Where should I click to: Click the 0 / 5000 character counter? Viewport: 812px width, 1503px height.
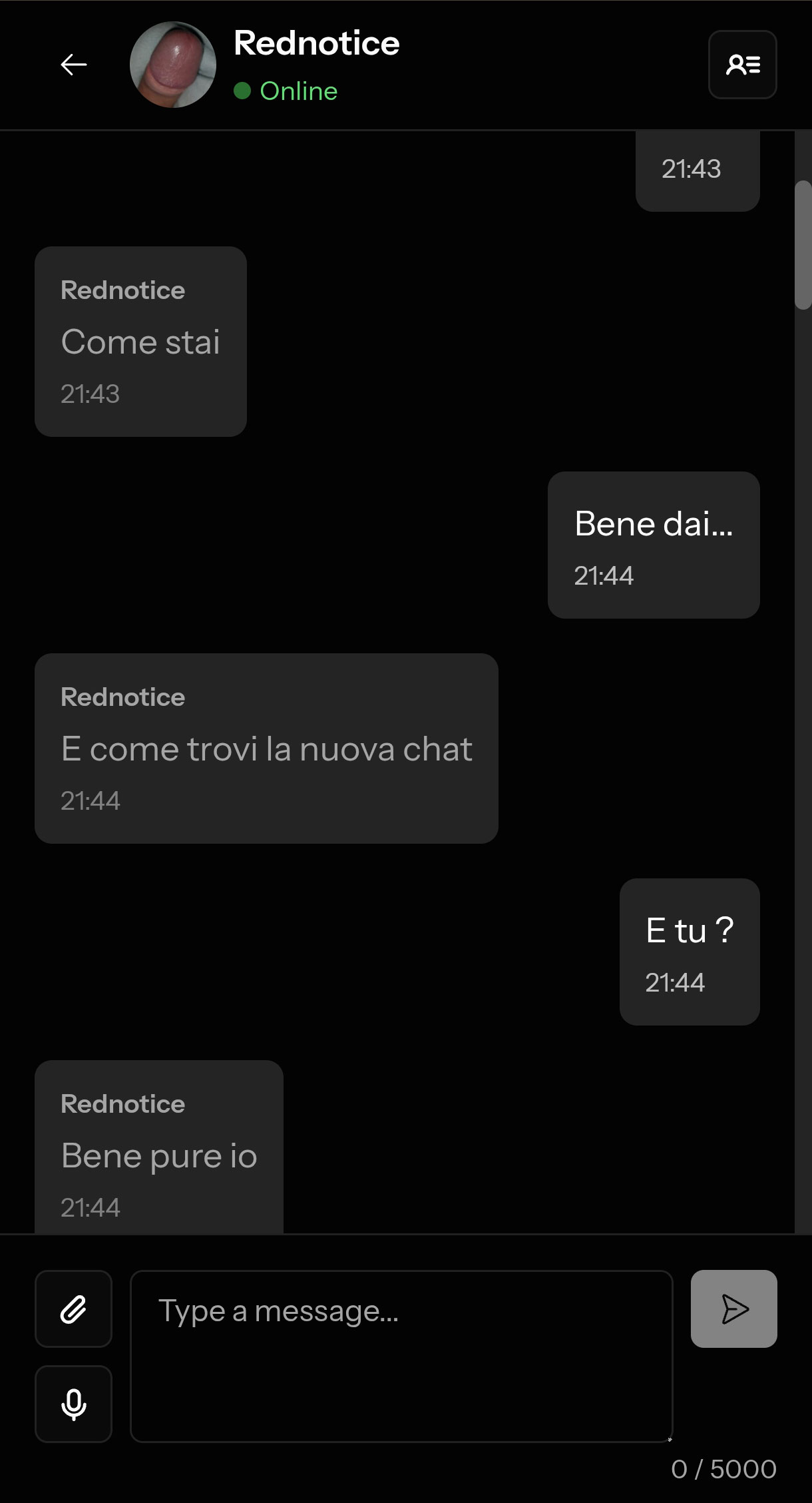point(723,1469)
